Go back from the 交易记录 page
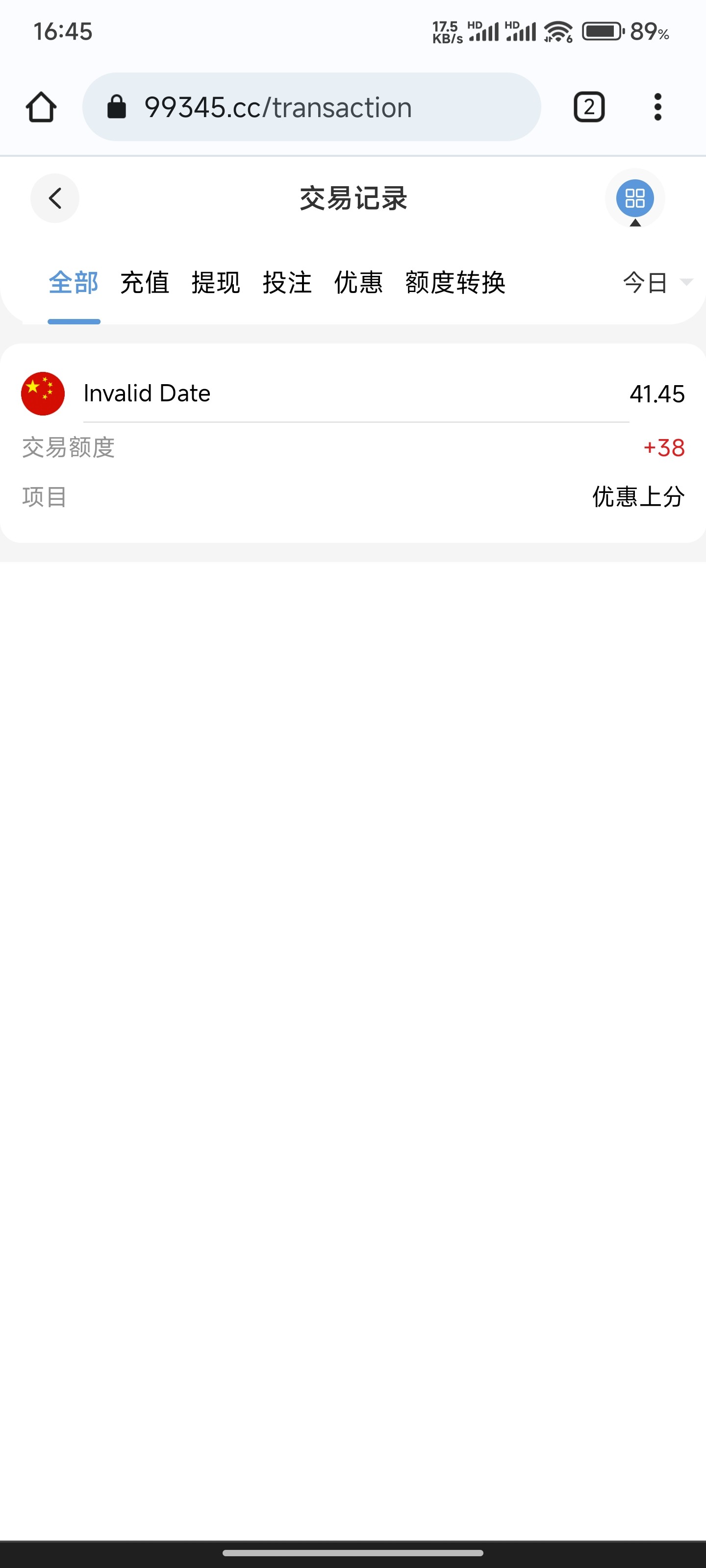The height and width of the screenshot is (1568, 706). coord(55,198)
